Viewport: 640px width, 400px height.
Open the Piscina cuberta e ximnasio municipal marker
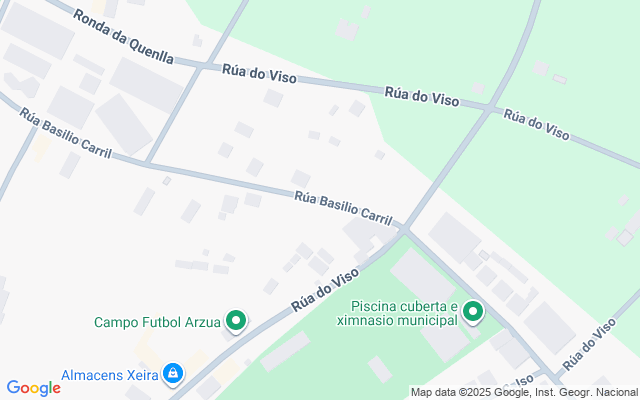coord(472,314)
